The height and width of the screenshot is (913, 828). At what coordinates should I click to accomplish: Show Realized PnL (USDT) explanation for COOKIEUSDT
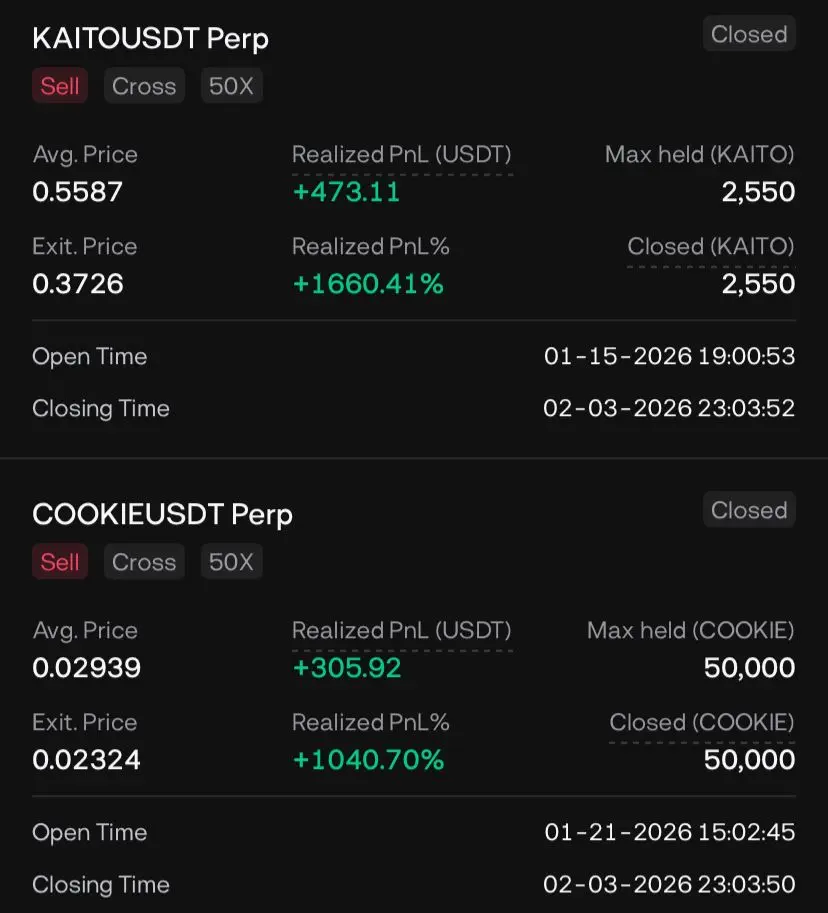(401, 631)
